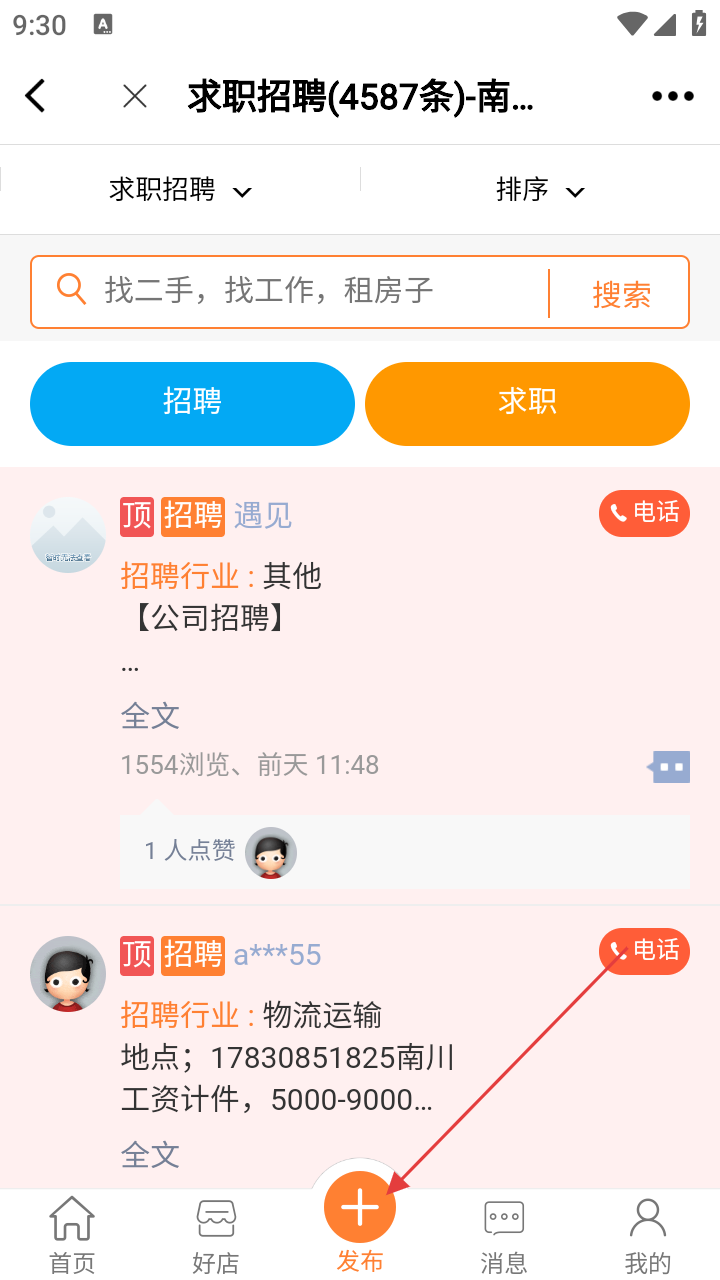The height and width of the screenshot is (1280, 720).
Task: Switch to the 好店 tab
Action: [216, 1235]
